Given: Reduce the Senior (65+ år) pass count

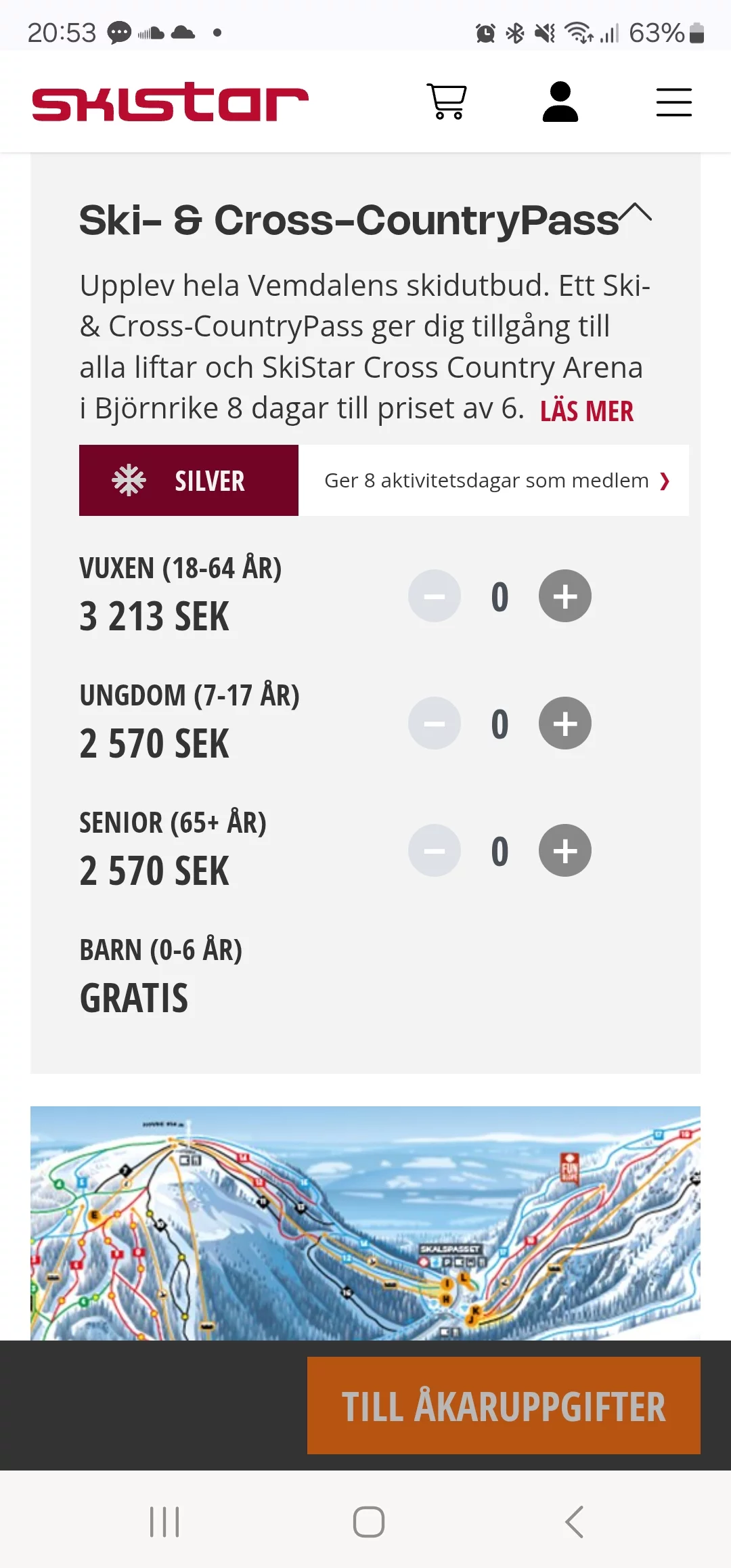Looking at the screenshot, I should pos(435,850).
